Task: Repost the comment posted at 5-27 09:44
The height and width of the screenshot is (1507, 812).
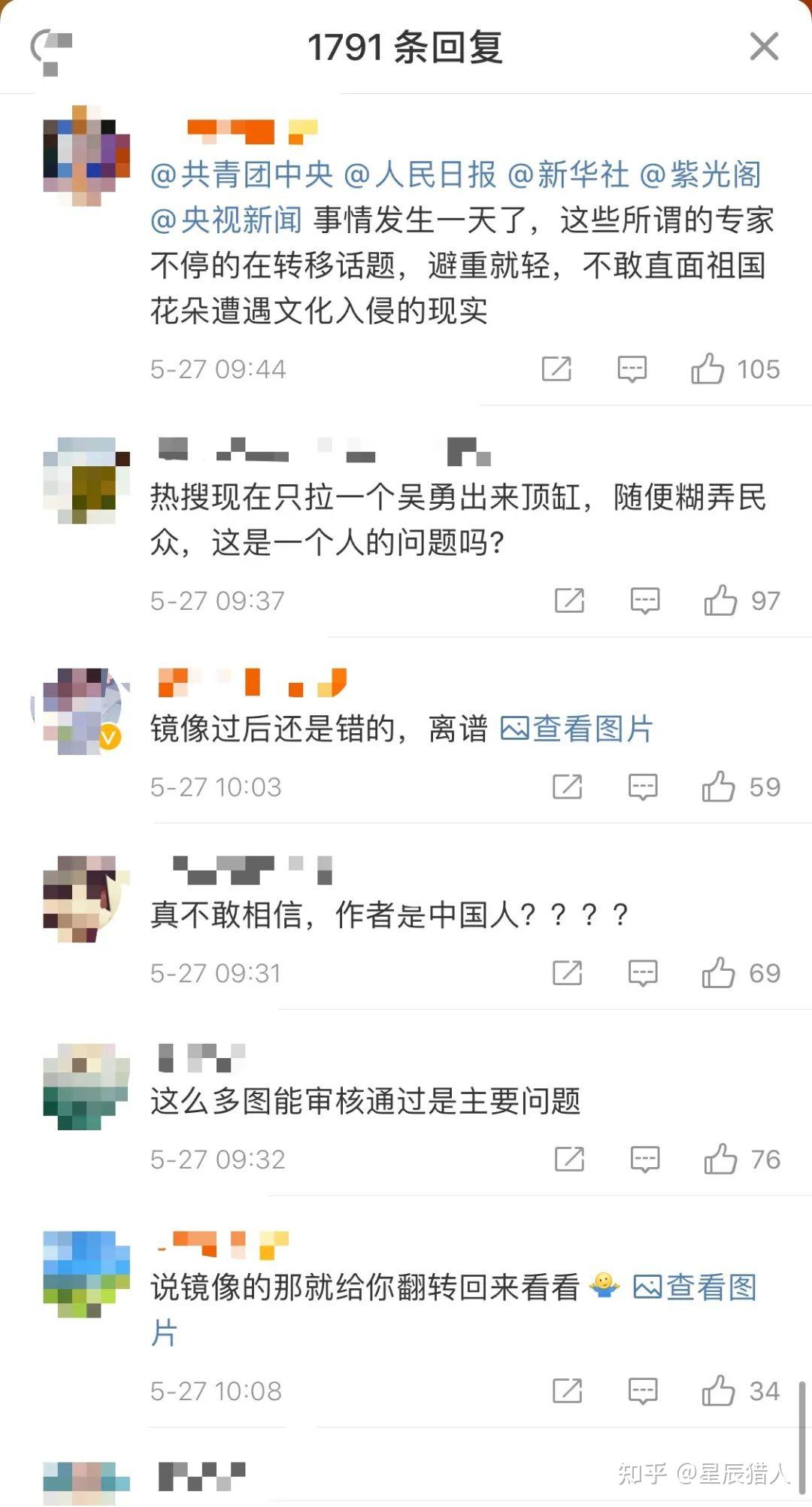Action: 556,369
